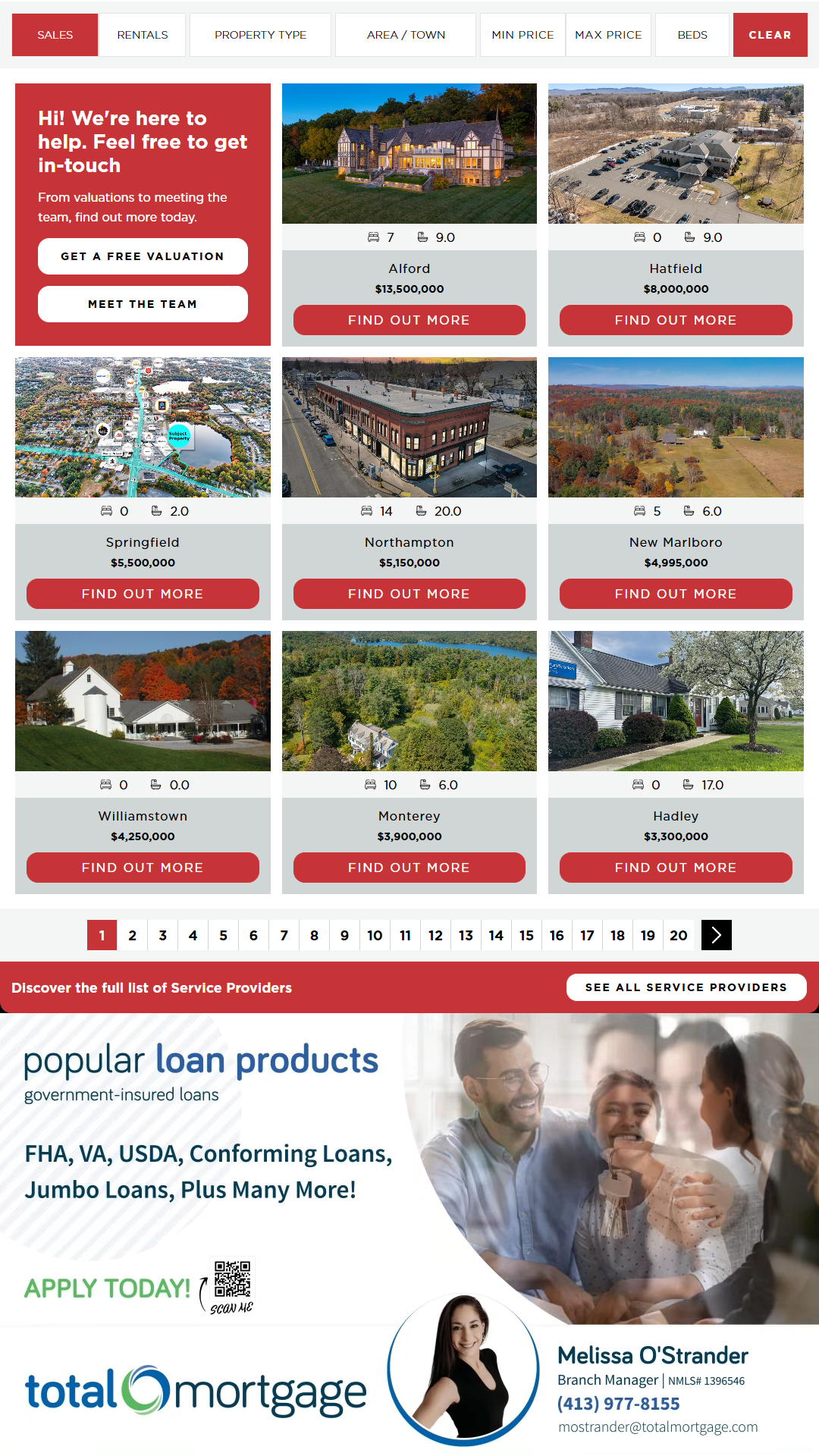Clear all search filters
This screenshot has width=819, height=1456.
pyautogui.click(x=770, y=35)
